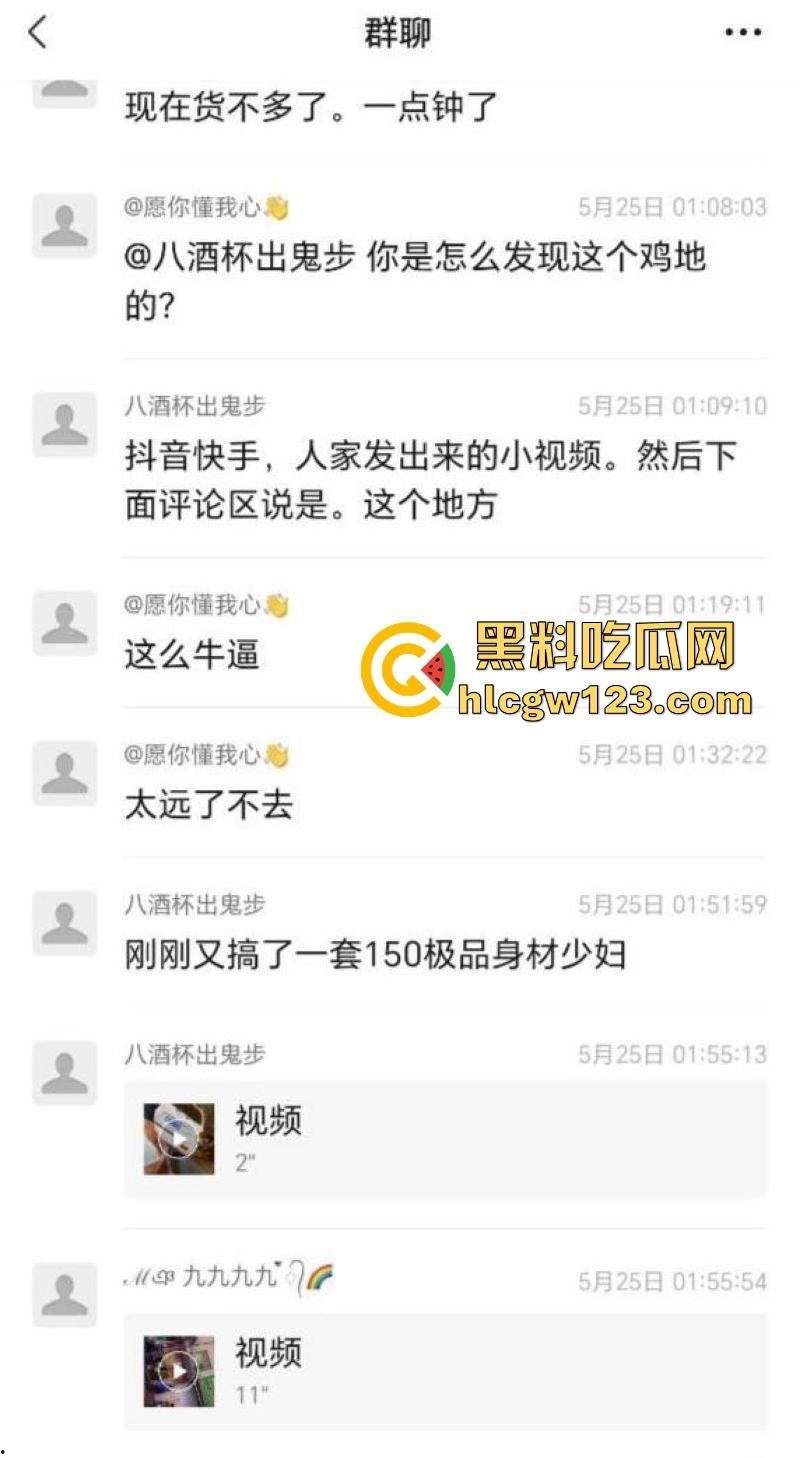Screen dimensions: 800x1458
Task: Play the 2-second video message
Action: pos(179,1138)
